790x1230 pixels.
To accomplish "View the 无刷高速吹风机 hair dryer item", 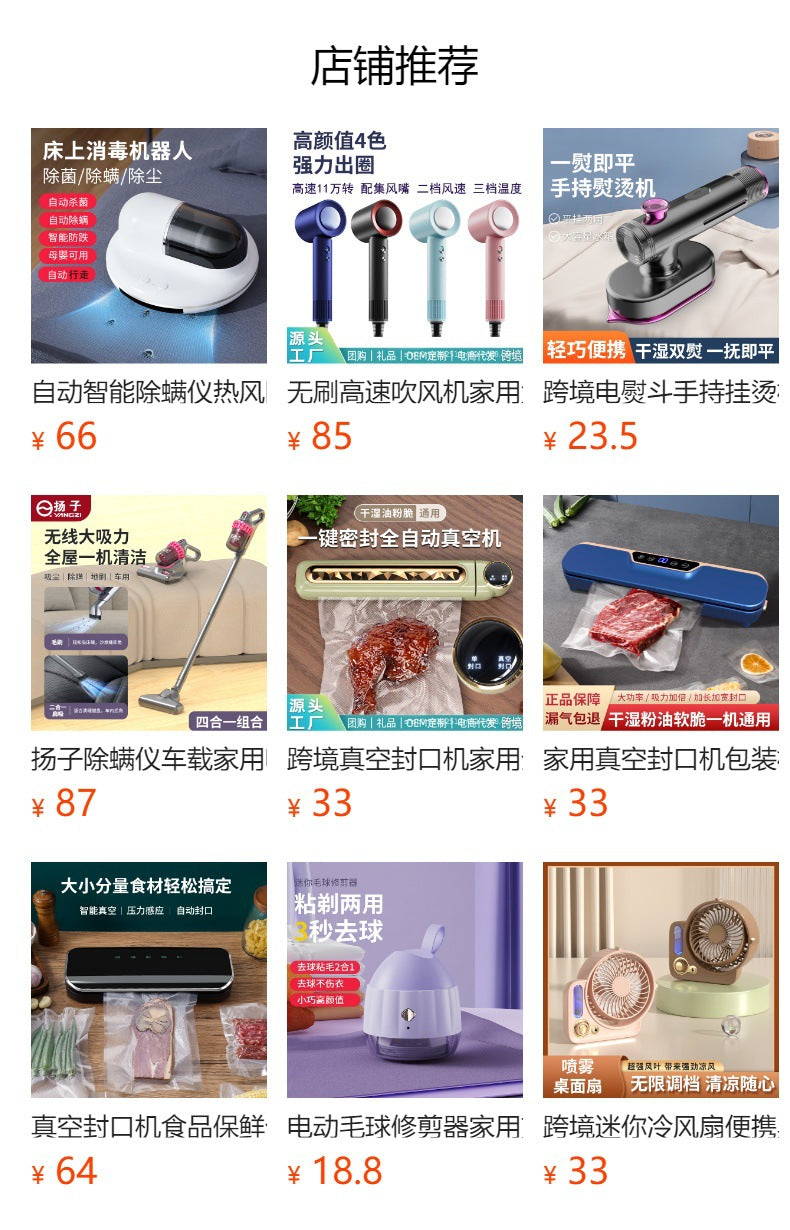I will coord(404,246).
